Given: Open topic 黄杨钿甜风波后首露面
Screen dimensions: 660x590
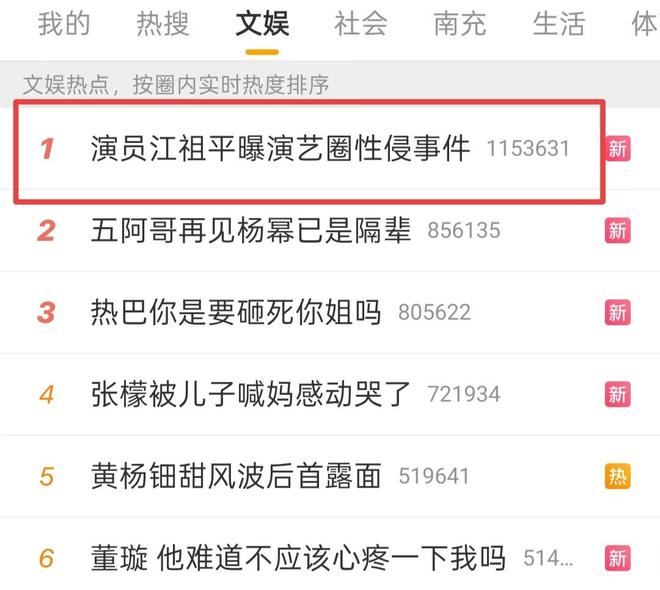Looking at the screenshot, I should (x=236, y=476).
